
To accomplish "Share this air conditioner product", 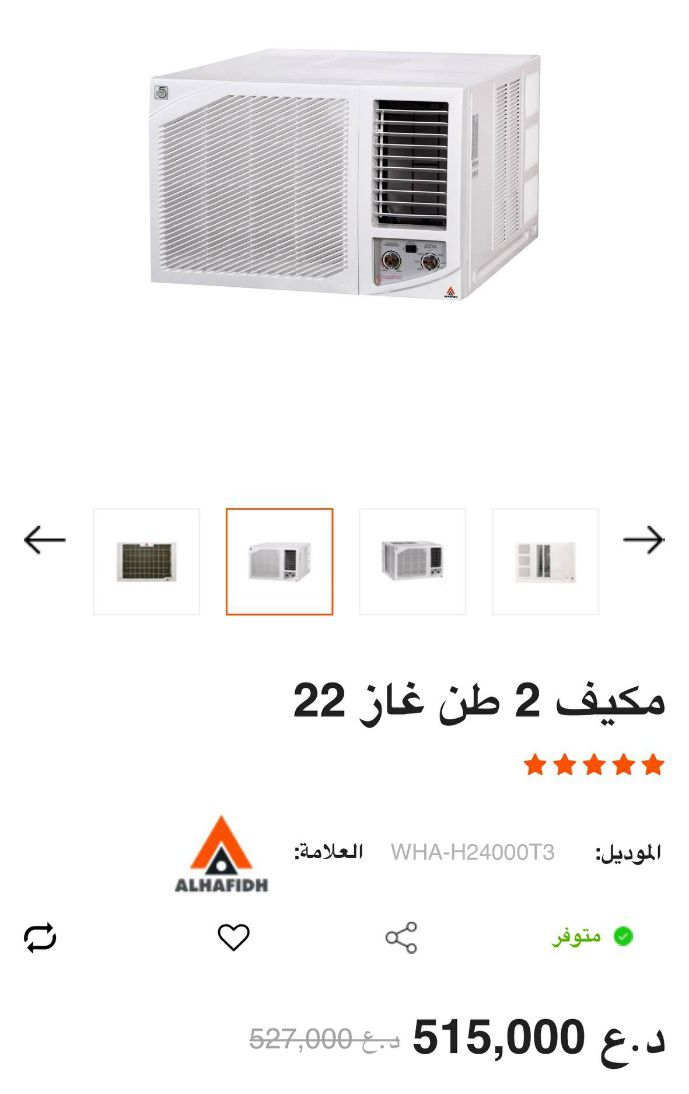I will point(401,938).
